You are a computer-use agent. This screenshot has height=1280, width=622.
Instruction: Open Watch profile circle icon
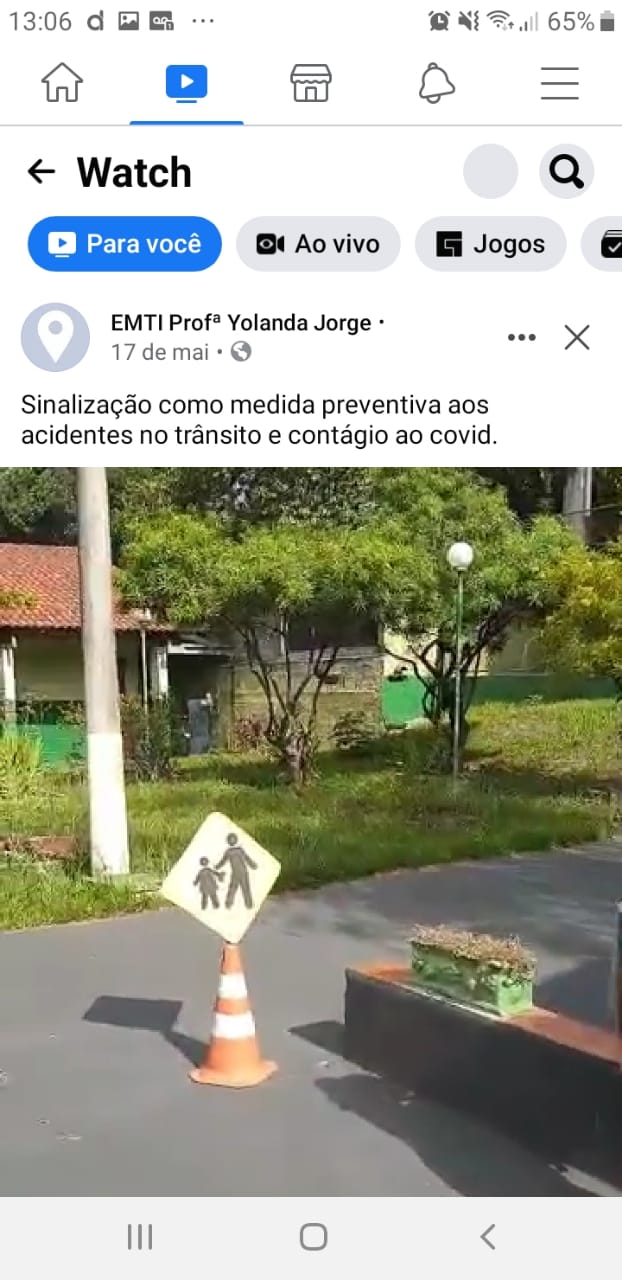click(x=490, y=172)
